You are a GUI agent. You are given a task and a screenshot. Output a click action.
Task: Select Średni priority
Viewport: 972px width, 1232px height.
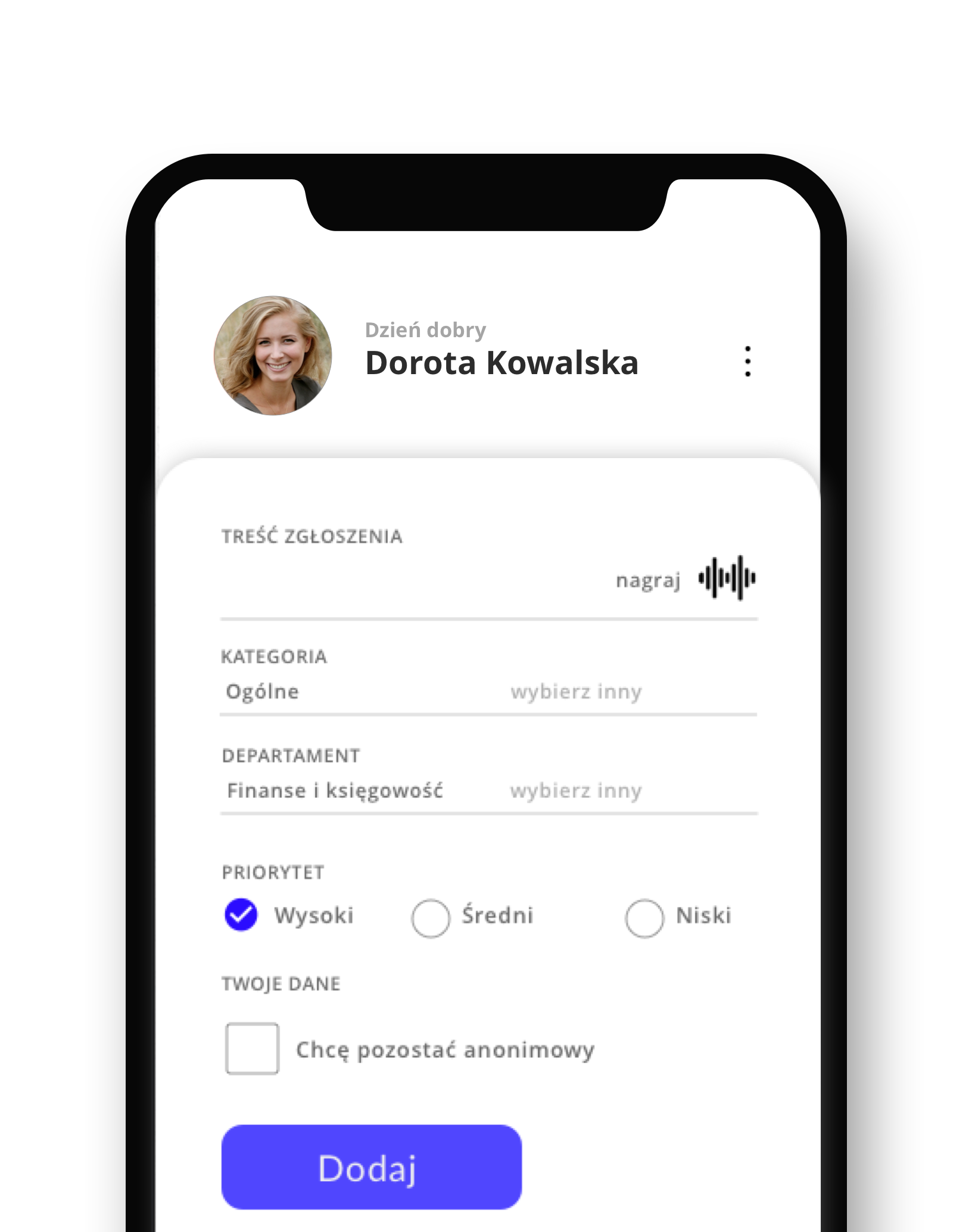430,918
